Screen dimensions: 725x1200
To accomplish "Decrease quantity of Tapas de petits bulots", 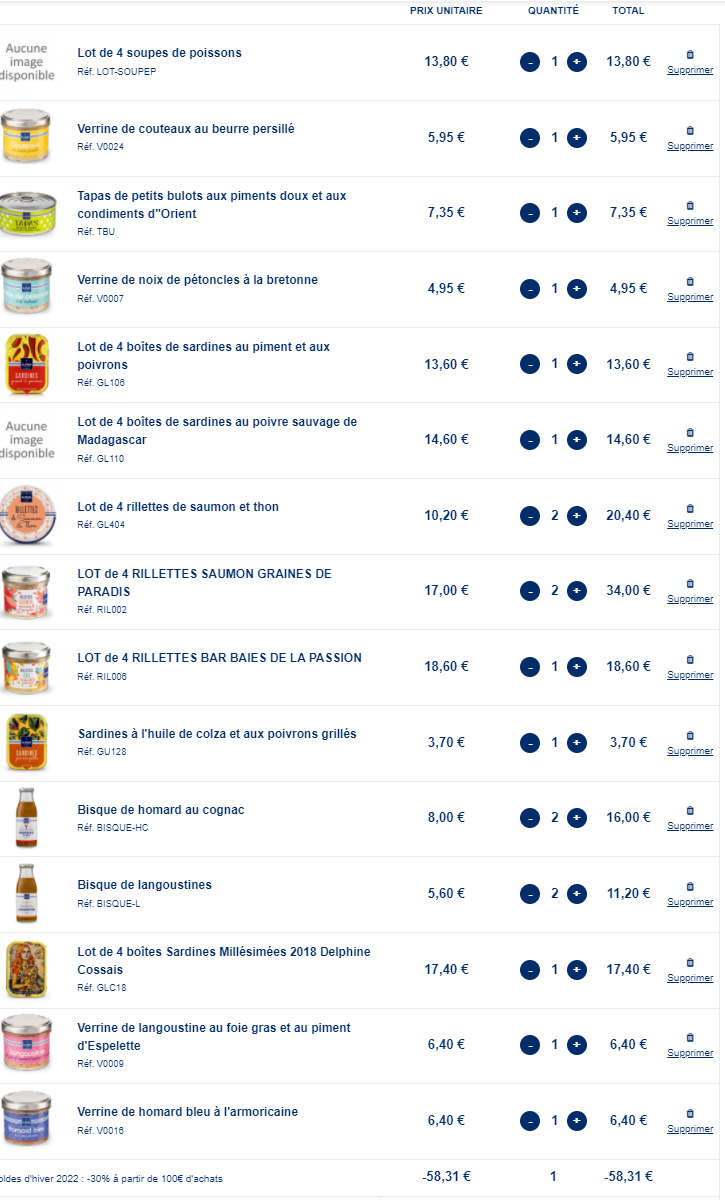I will (x=530, y=213).
